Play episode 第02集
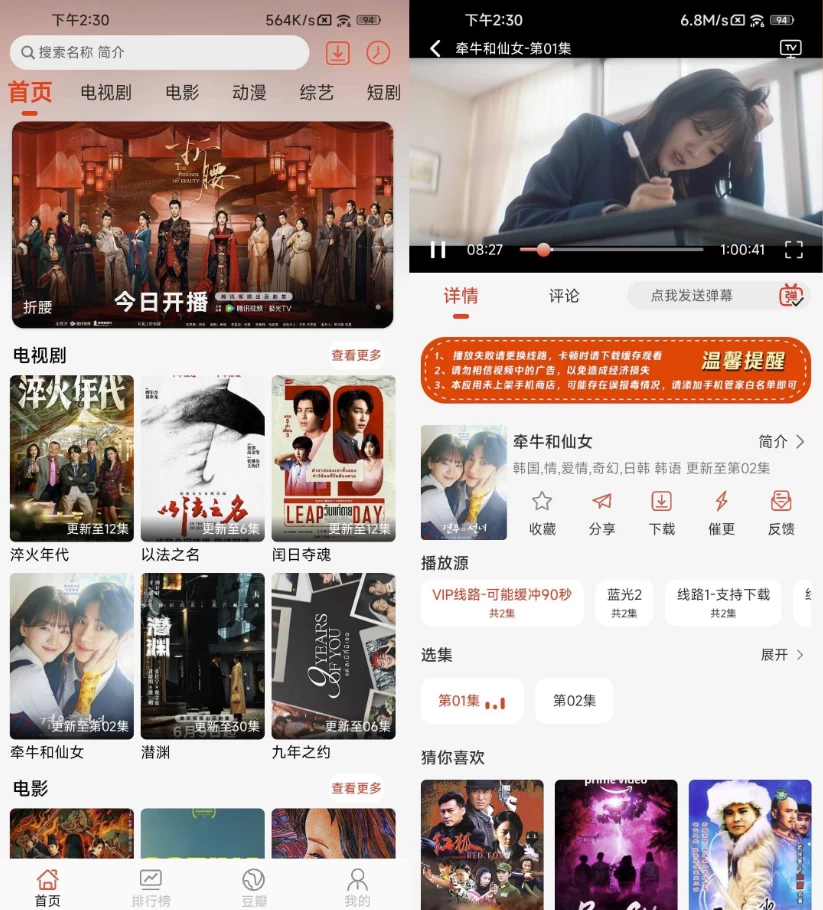The image size is (823, 910). tap(574, 701)
